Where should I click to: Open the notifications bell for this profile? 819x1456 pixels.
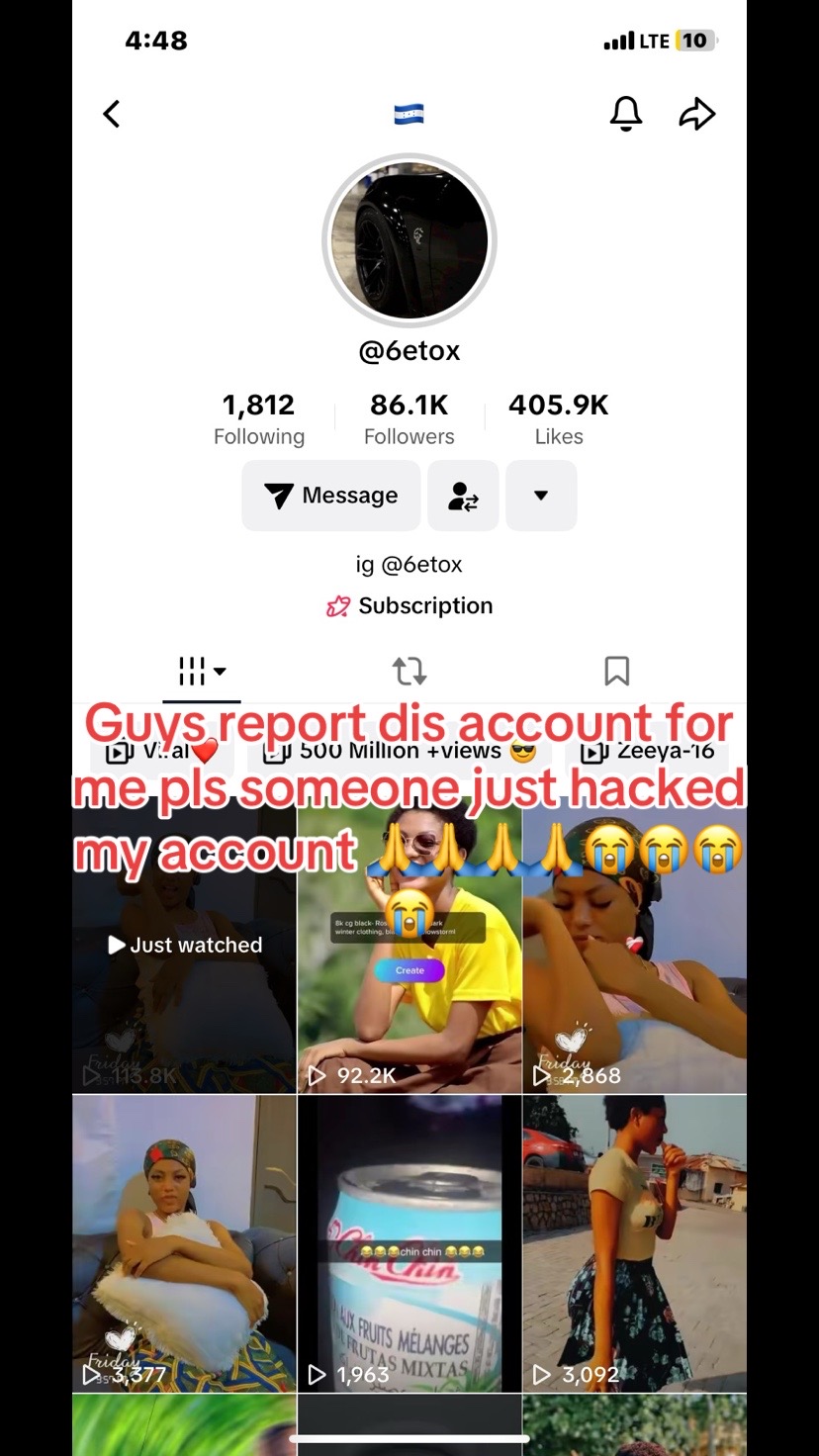tap(625, 114)
